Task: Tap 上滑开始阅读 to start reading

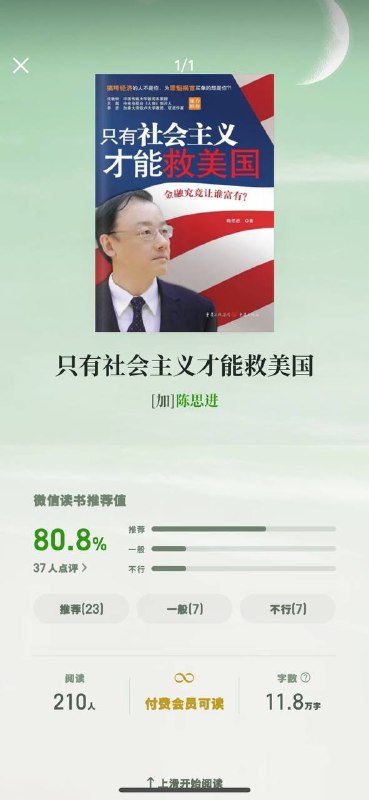Action: 184,783
